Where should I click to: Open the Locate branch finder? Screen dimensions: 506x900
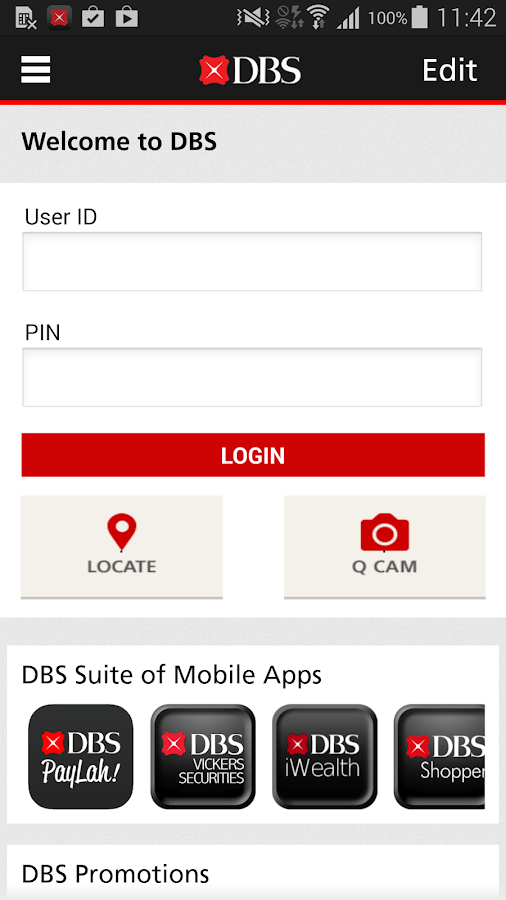pyautogui.click(x=122, y=547)
